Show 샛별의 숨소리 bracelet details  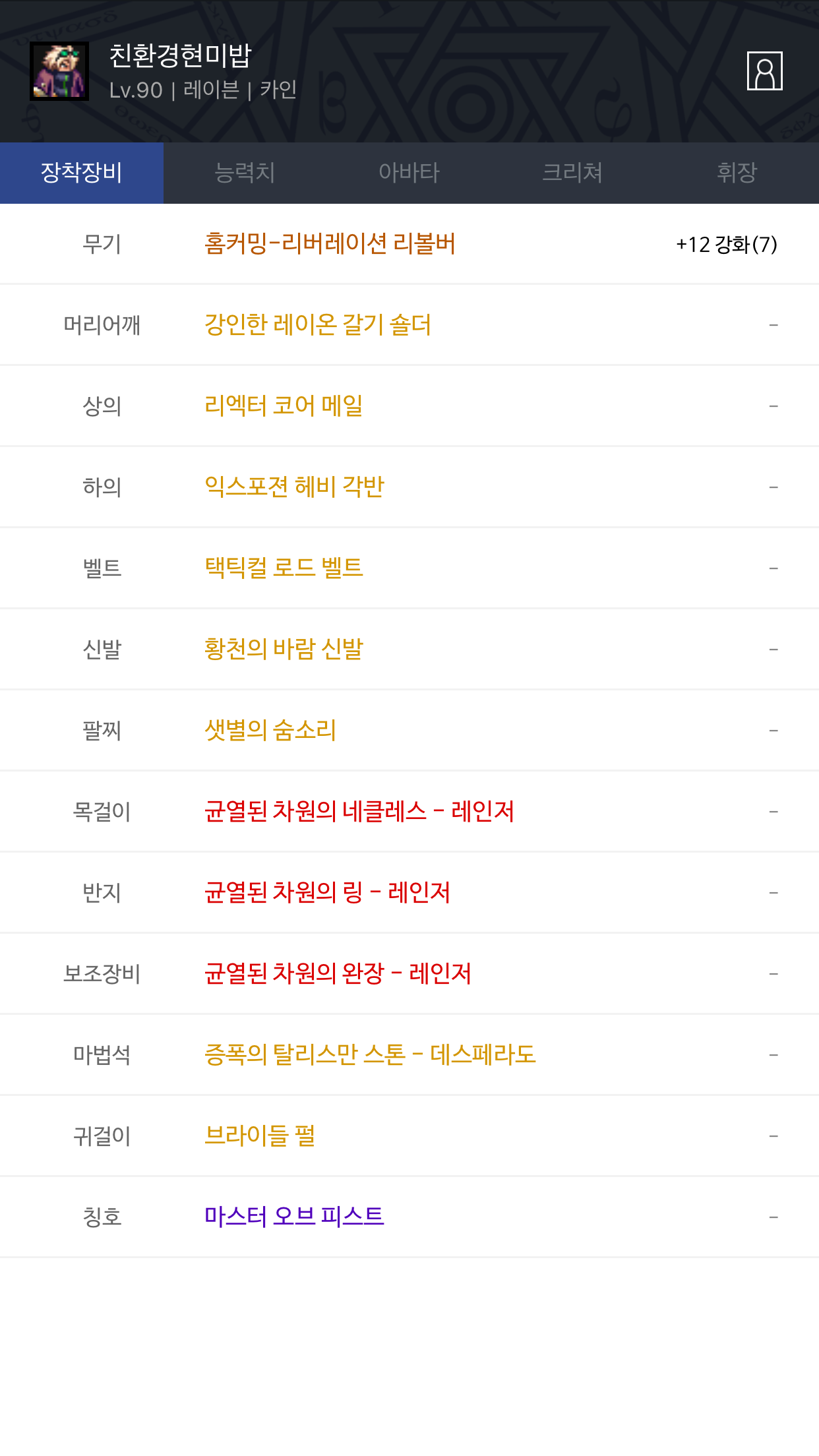coord(270,731)
